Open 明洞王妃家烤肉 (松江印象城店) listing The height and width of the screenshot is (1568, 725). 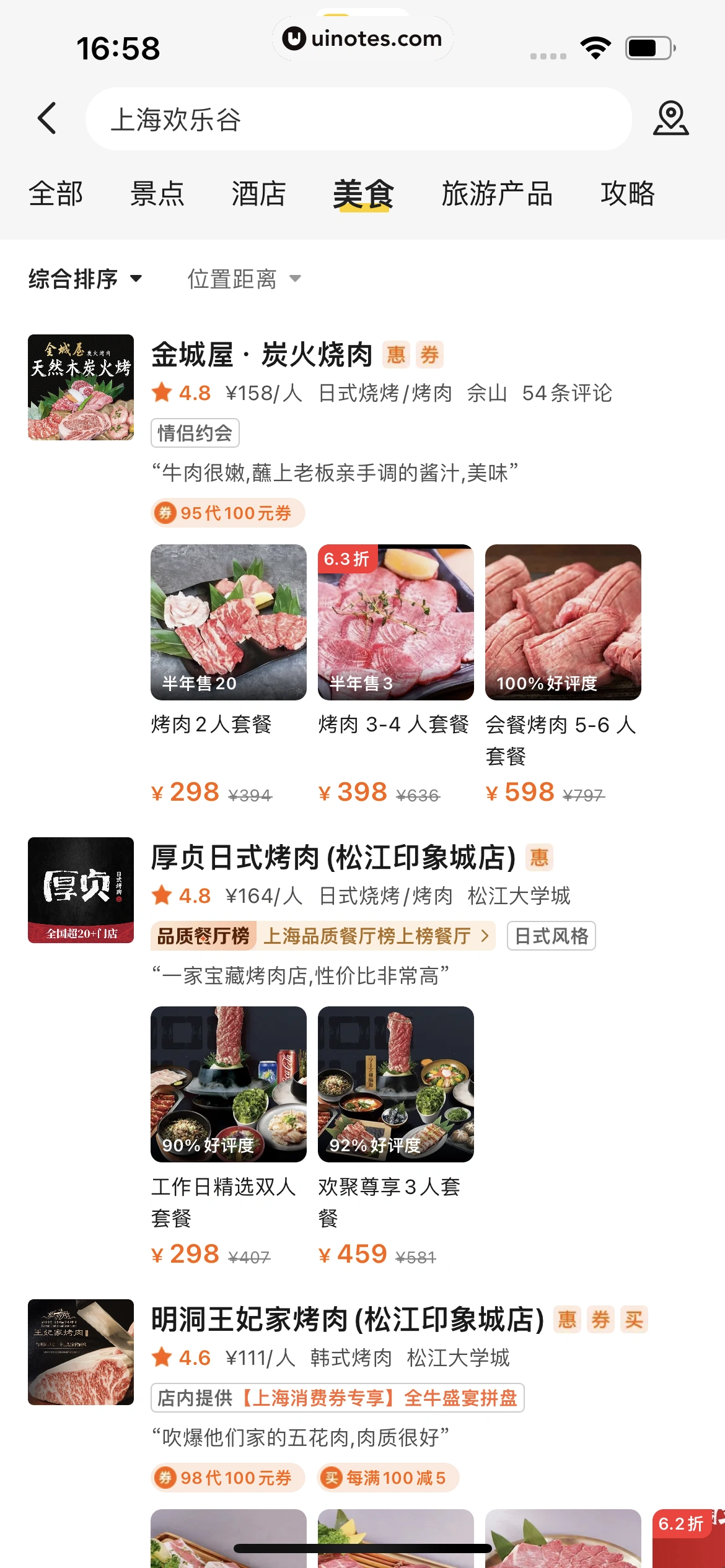click(x=347, y=1320)
